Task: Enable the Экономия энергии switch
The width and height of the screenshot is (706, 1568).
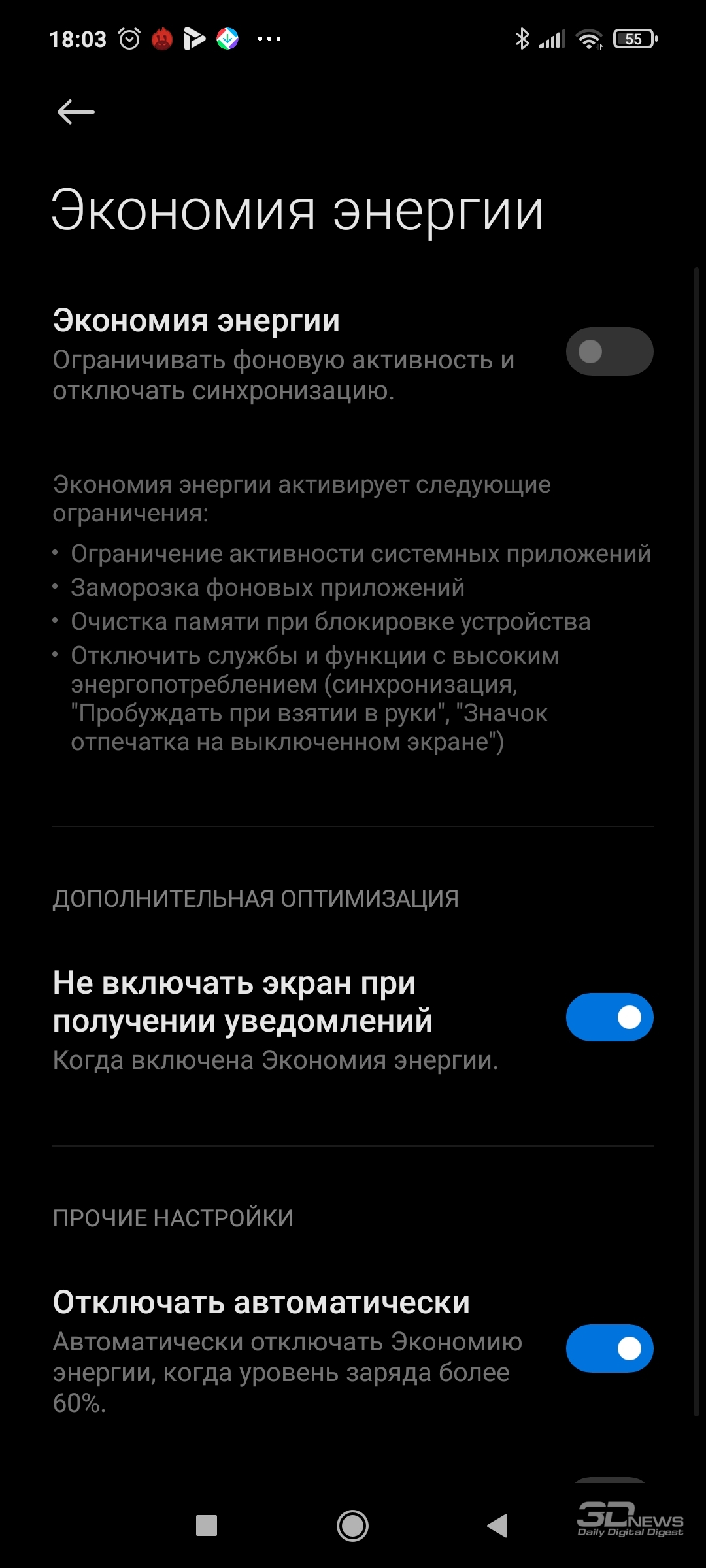Action: coord(609,351)
